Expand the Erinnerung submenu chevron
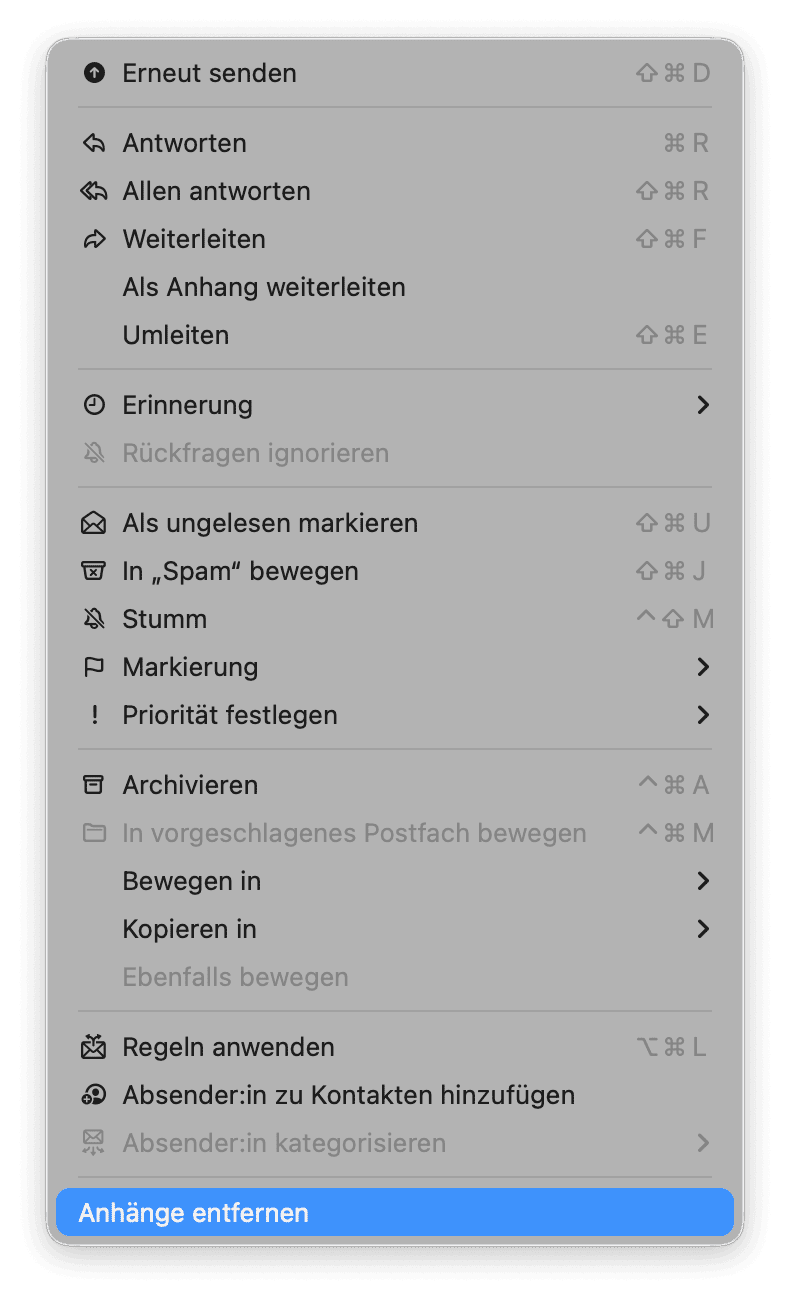Viewport: 790px width, 1300px height. [x=703, y=405]
